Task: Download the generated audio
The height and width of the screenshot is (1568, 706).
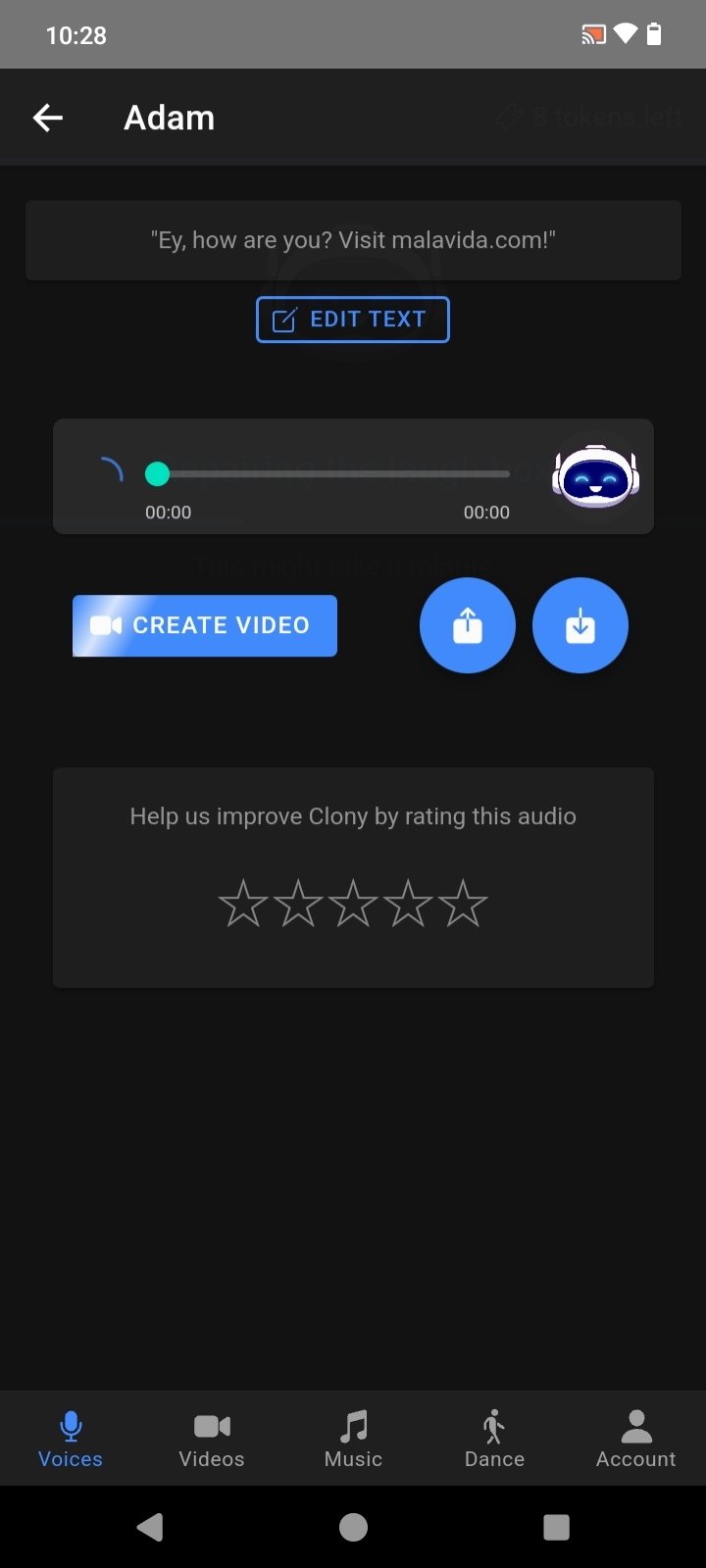Action: [x=580, y=625]
